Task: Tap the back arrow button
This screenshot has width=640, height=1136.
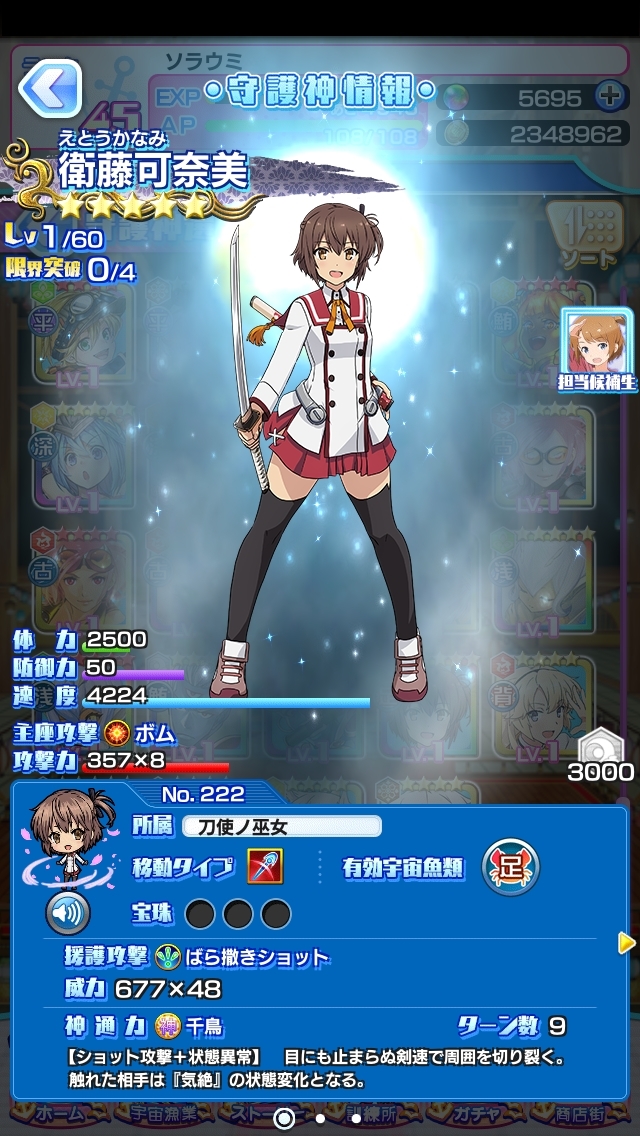Action: tap(49, 91)
